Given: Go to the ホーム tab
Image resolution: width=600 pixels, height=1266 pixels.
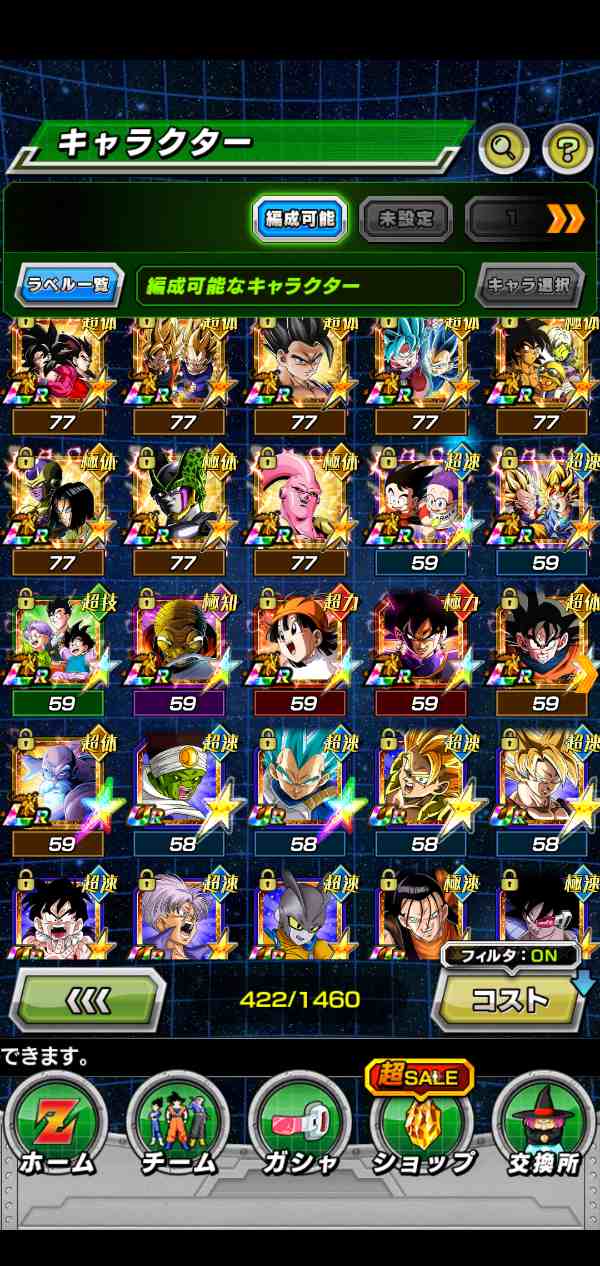Looking at the screenshot, I should click(56, 1125).
